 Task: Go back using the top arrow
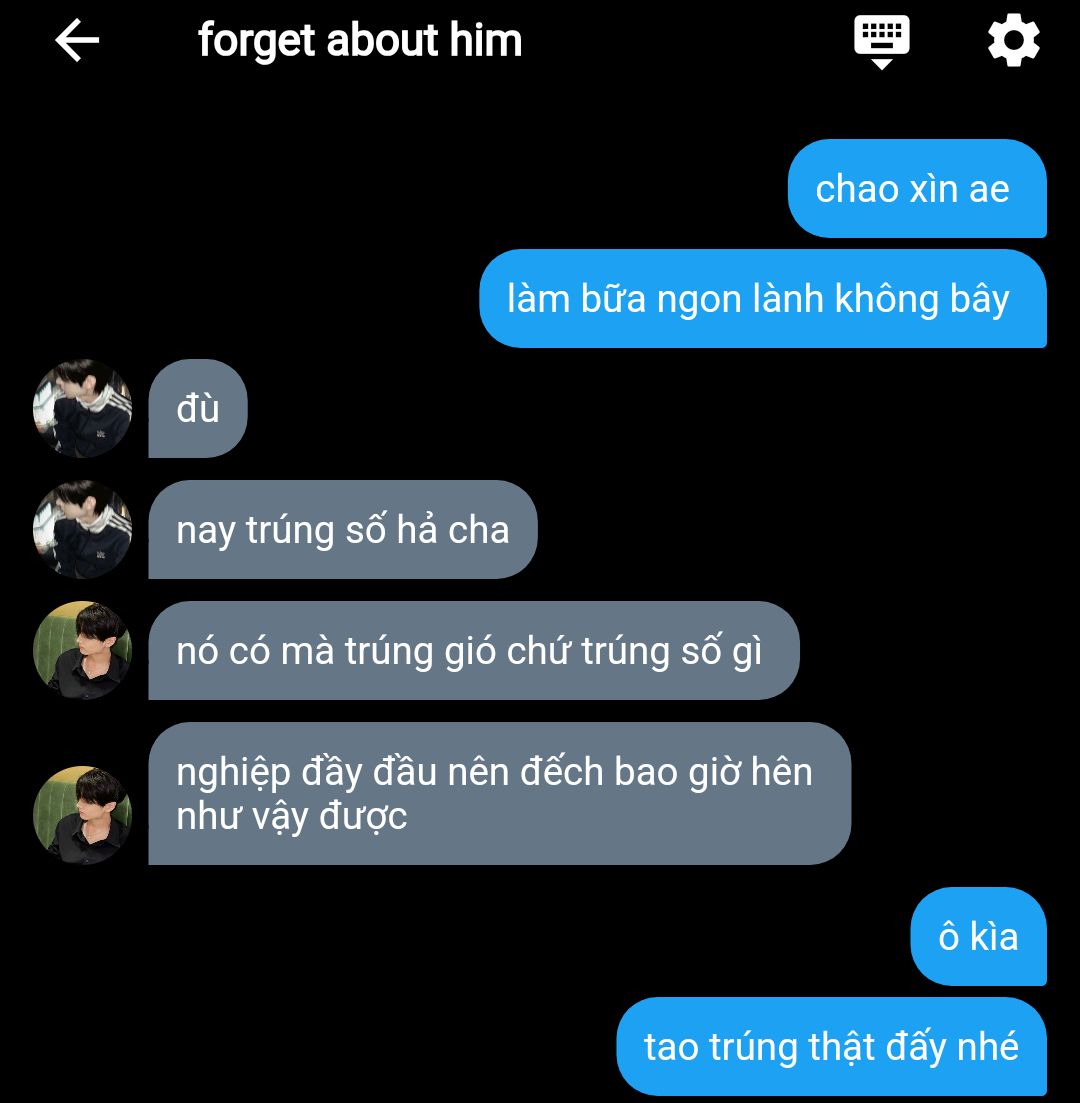(x=77, y=41)
